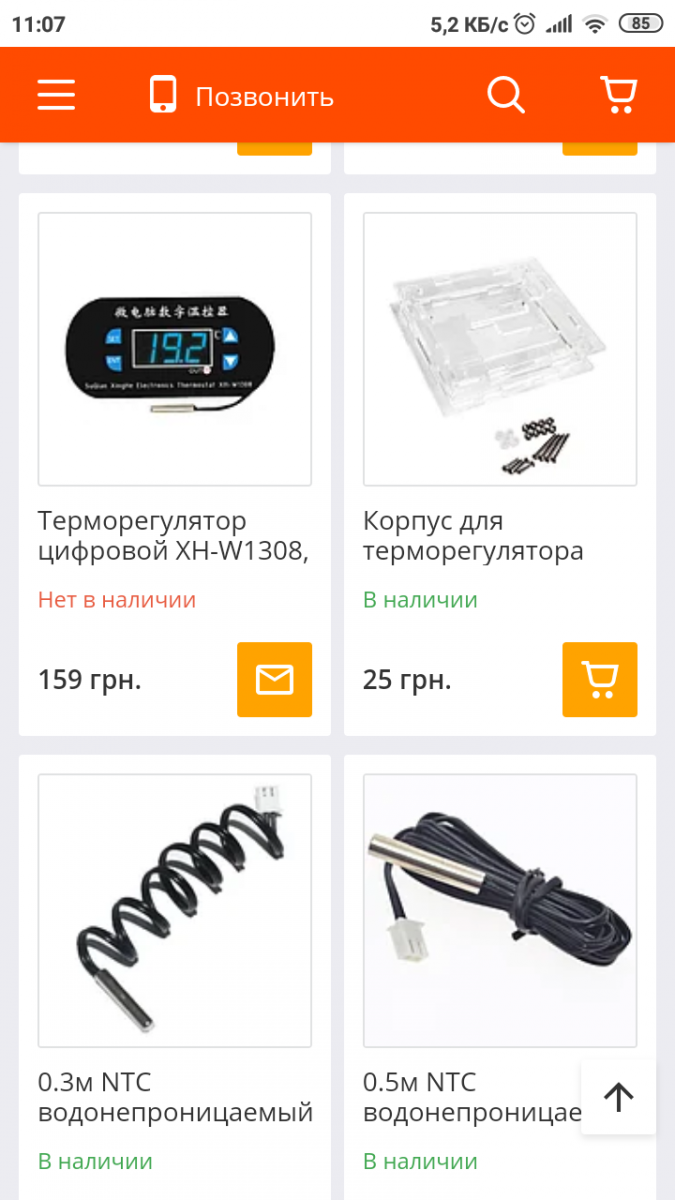This screenshot has height=1200, width=675.
Task: Add 25 грн. Корпус to cart
Action: 599,680
